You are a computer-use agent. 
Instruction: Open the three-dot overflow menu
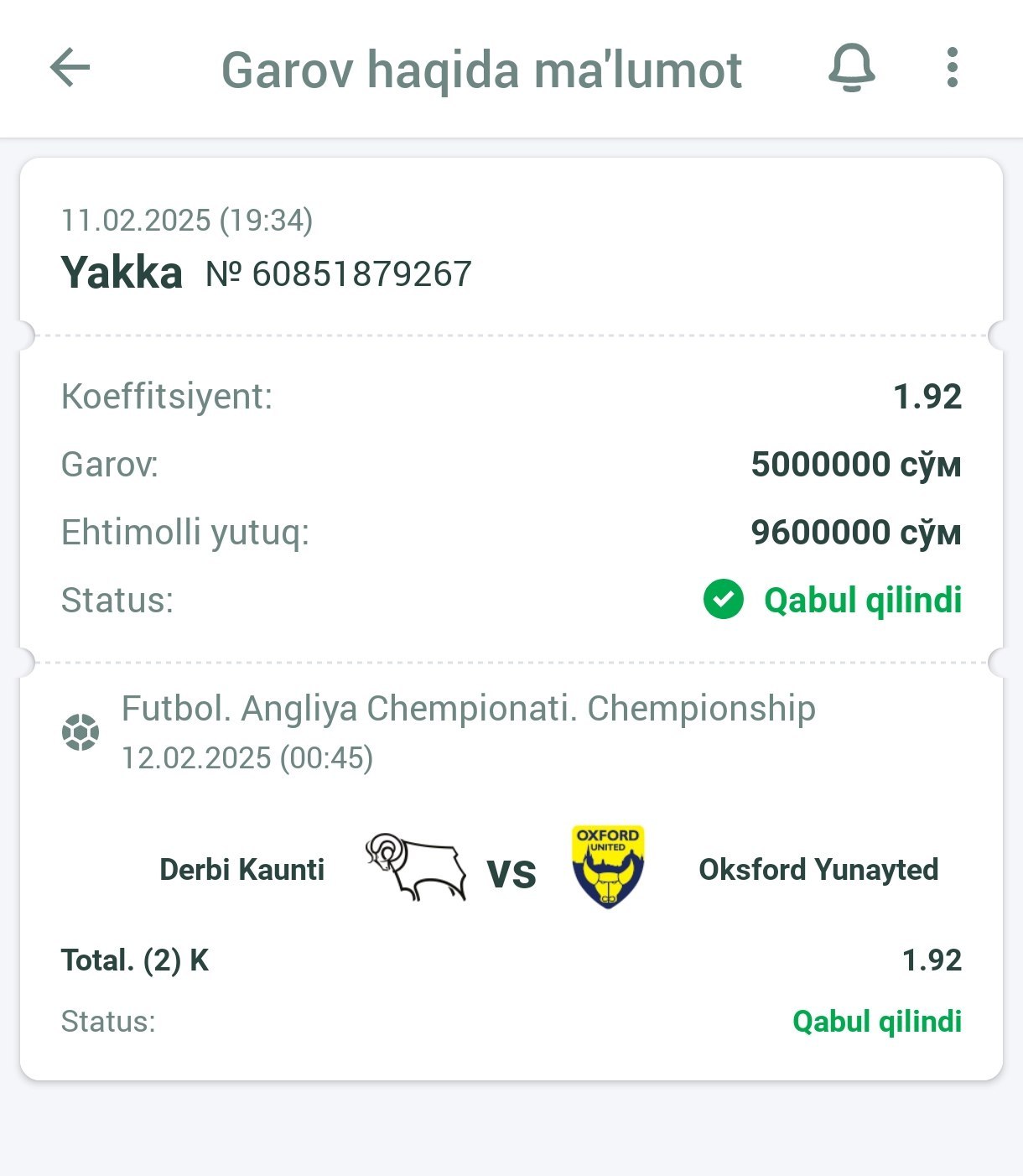[952, 67]
